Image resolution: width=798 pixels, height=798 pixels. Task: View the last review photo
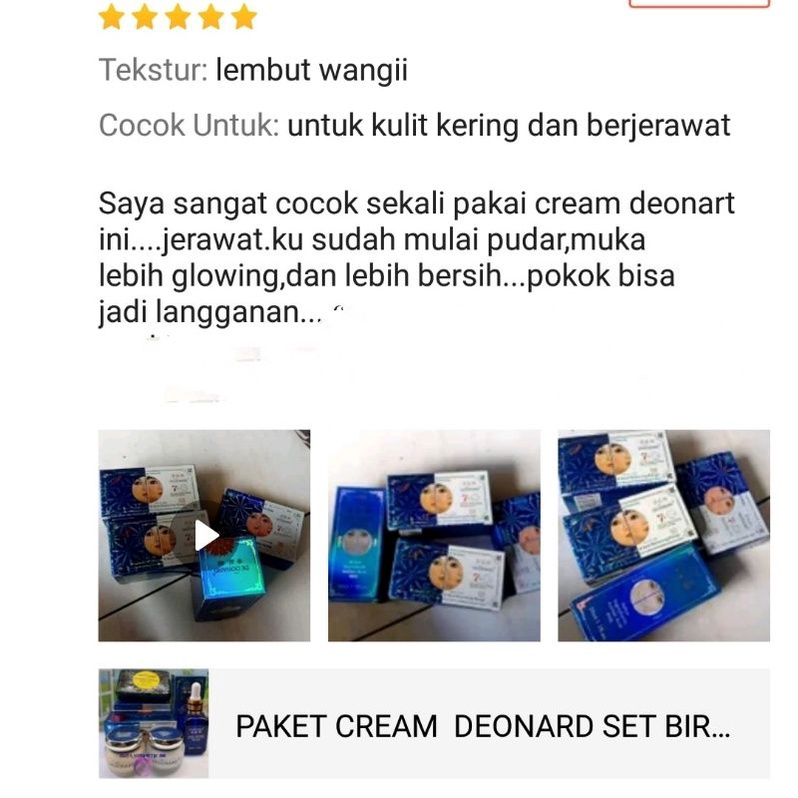663,536
